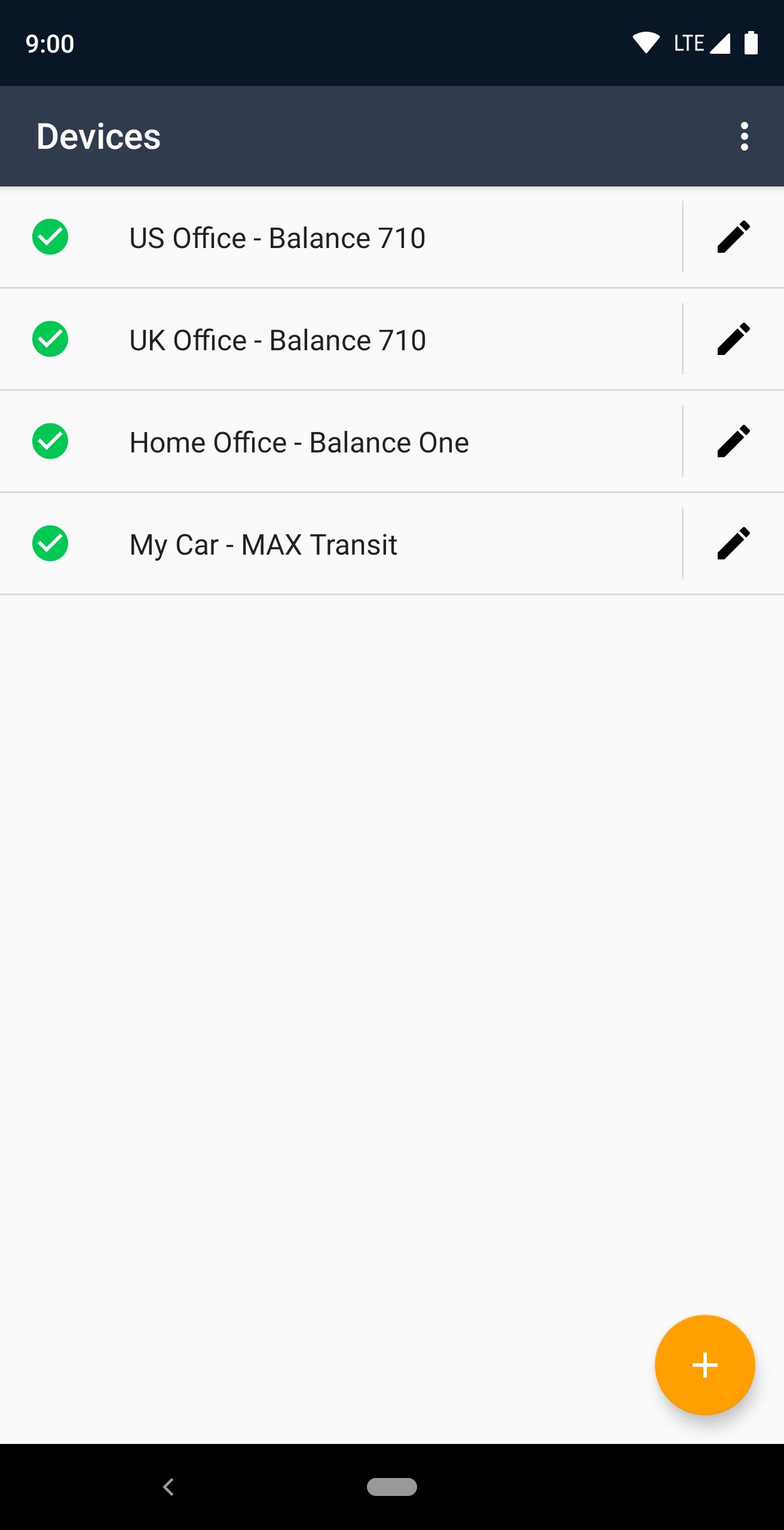Edit the My Car - MAX Transit entry

(x=733, y=544)
